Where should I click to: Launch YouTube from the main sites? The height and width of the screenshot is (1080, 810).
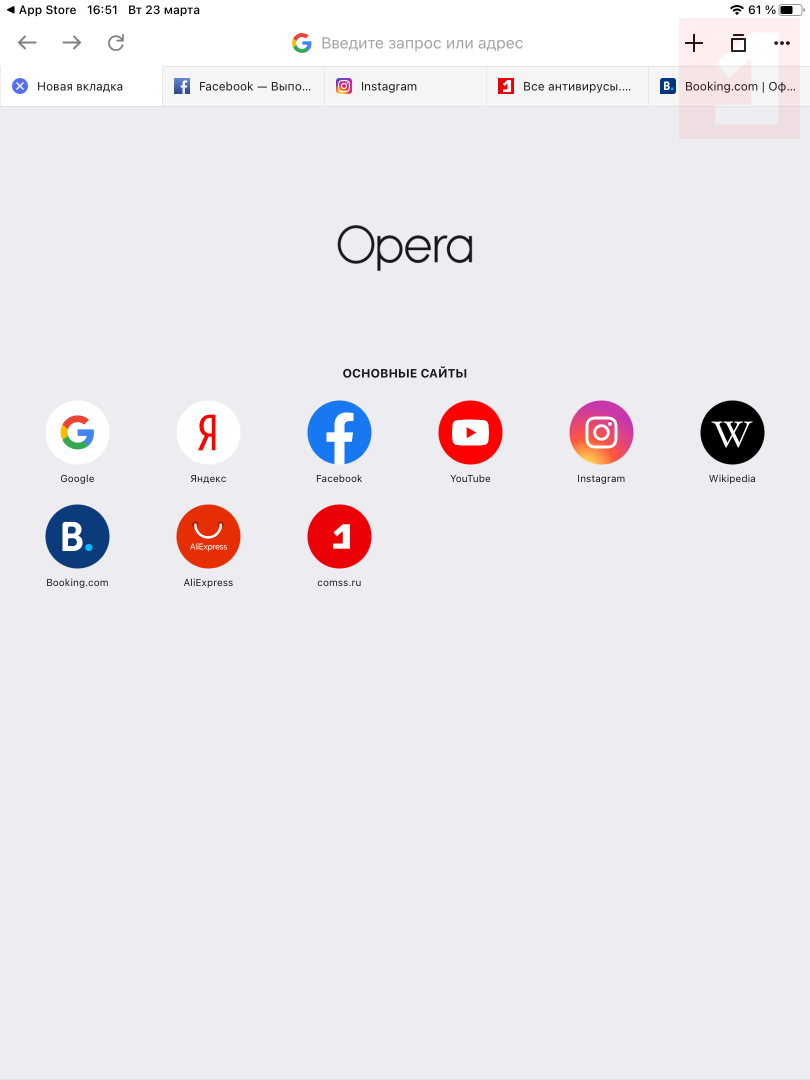click(x=470, y=433)
